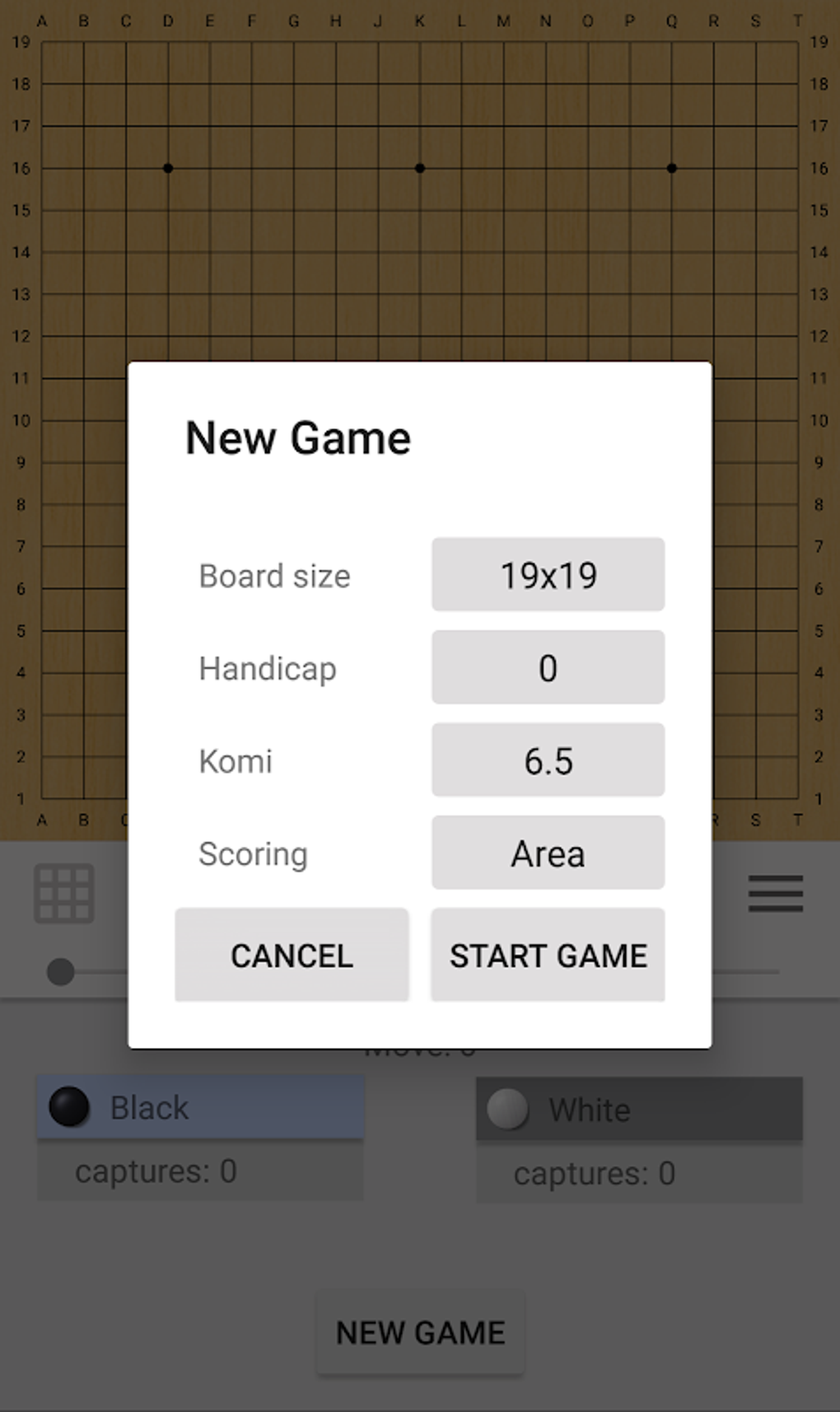Adjust the Komi 6.5 setting
The width and height of the screenshot is (840, 1412).
548,760
